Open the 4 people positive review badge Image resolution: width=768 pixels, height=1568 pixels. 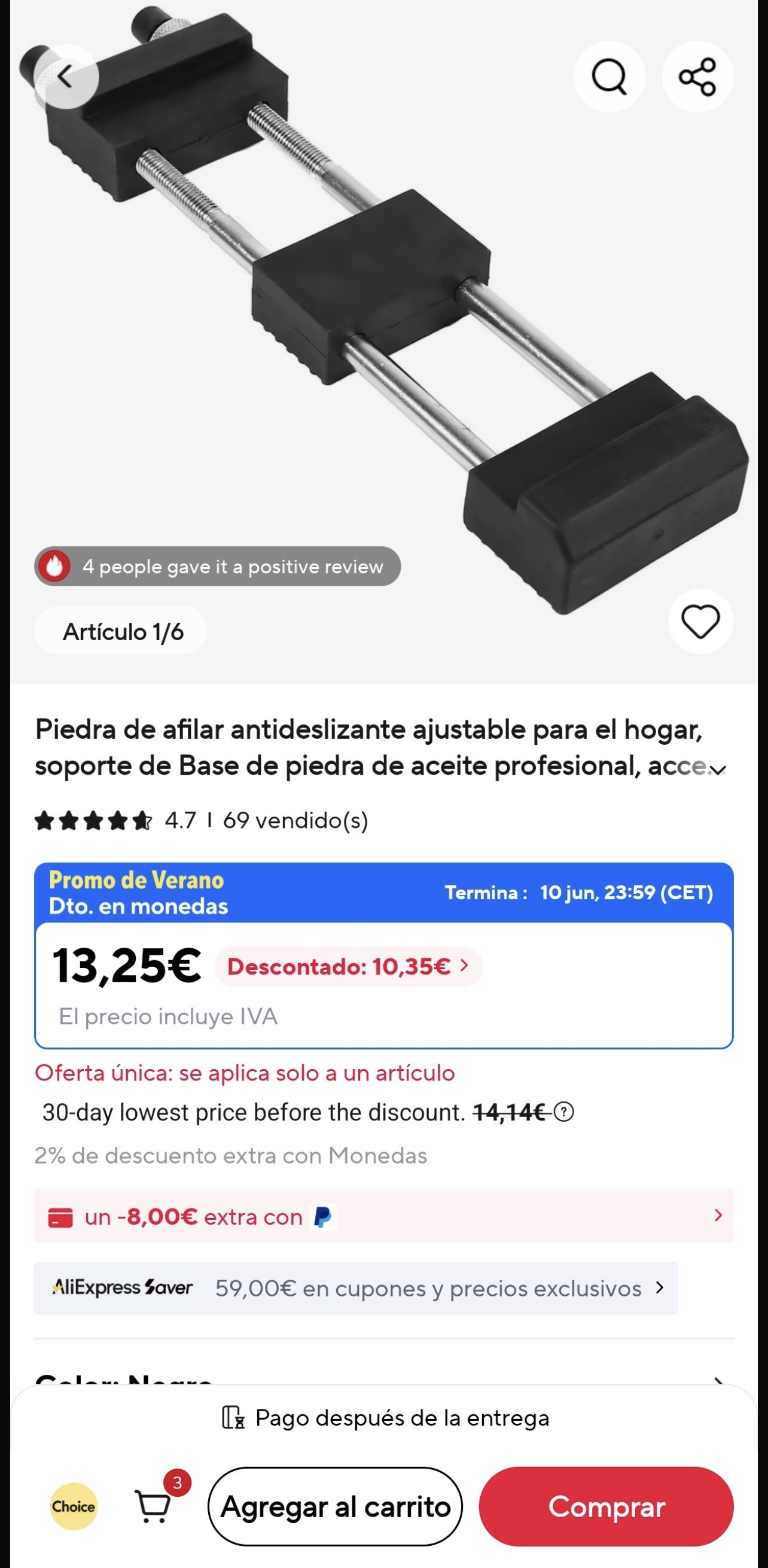click(217, 566)
